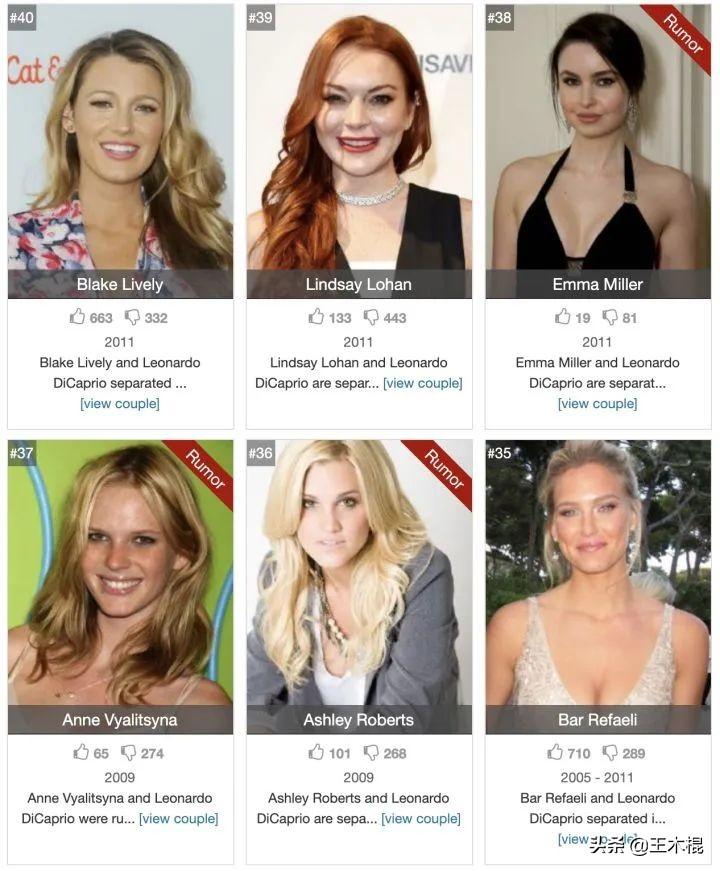720x871 pixels.
Task: Open the [view couple] link for Anne Vyalitsyna
Action: coord(178,818)
